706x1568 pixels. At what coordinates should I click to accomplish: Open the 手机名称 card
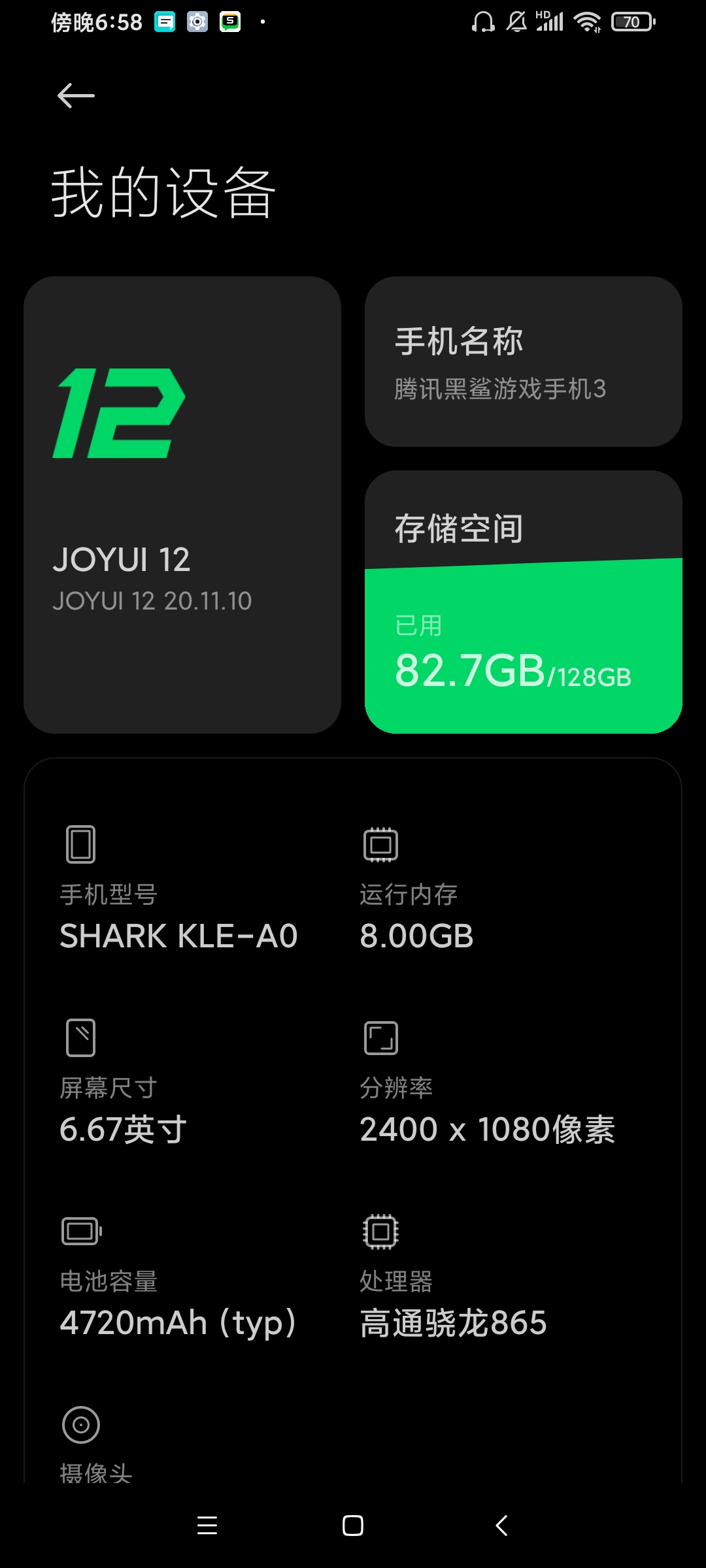pyautogui.click(x=523, y=361)
